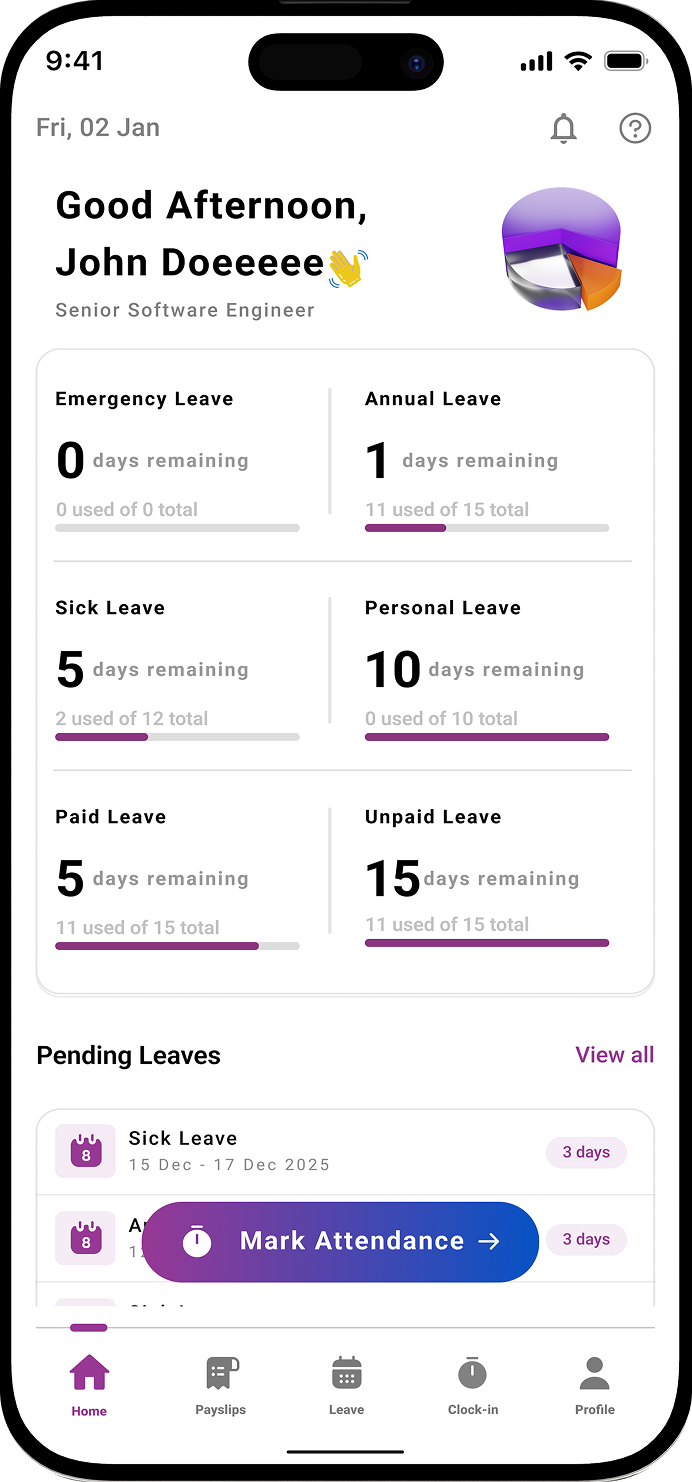
Task: Open the Profile tab
Action: click(x=594, y=1385)
